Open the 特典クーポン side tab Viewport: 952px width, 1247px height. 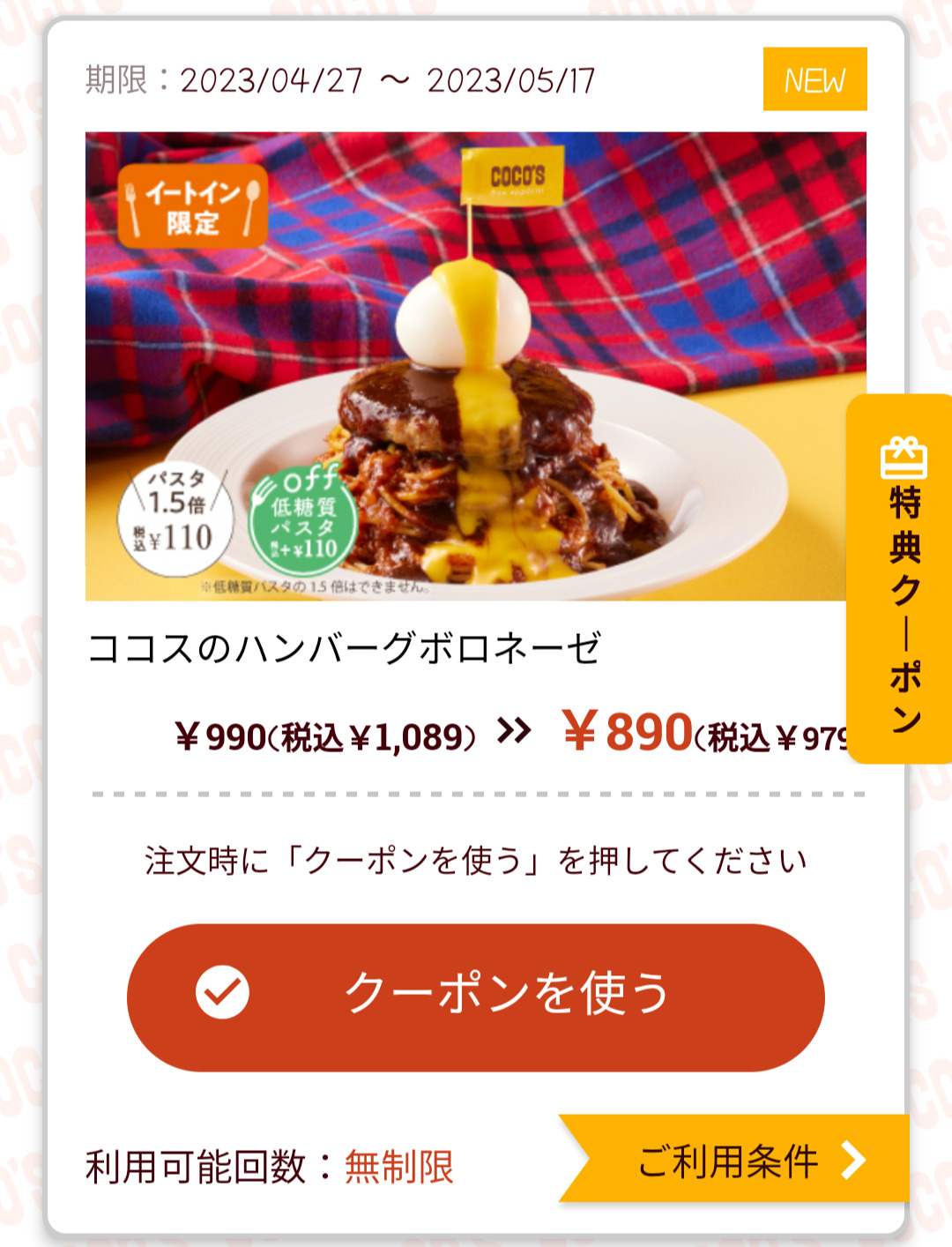click(903, 579)
